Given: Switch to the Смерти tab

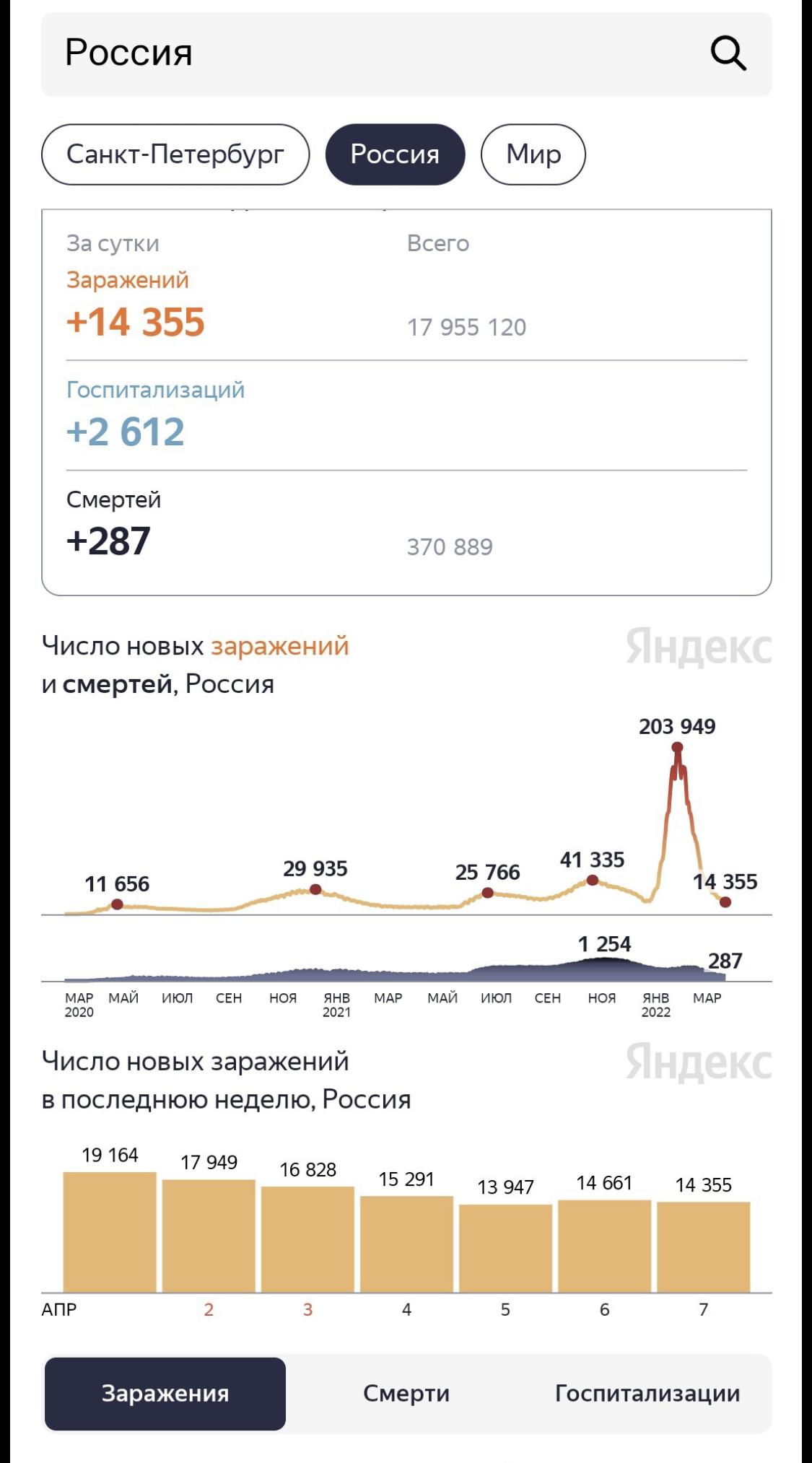Looking at the screenshot, I should point(406,1394).
